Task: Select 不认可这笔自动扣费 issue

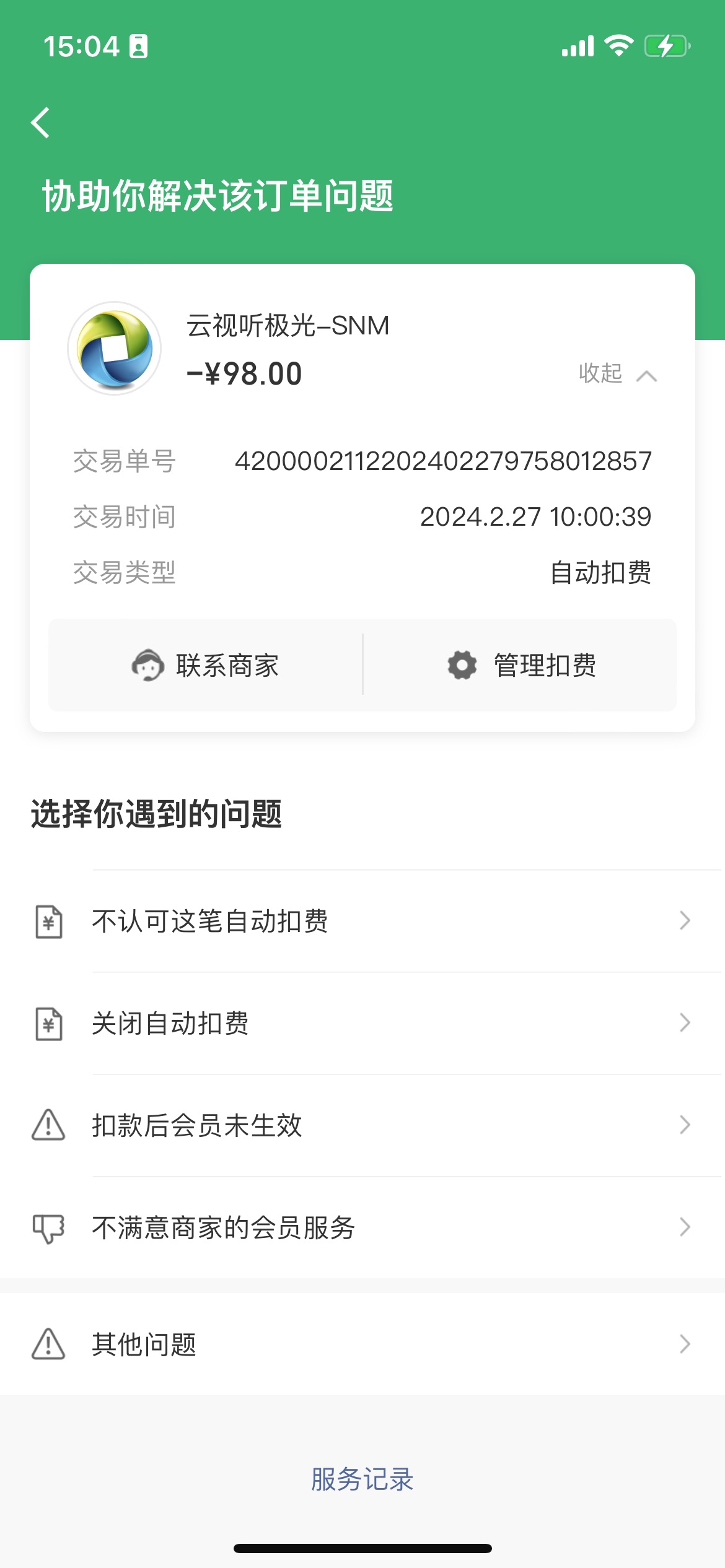Action: [362, 921]
